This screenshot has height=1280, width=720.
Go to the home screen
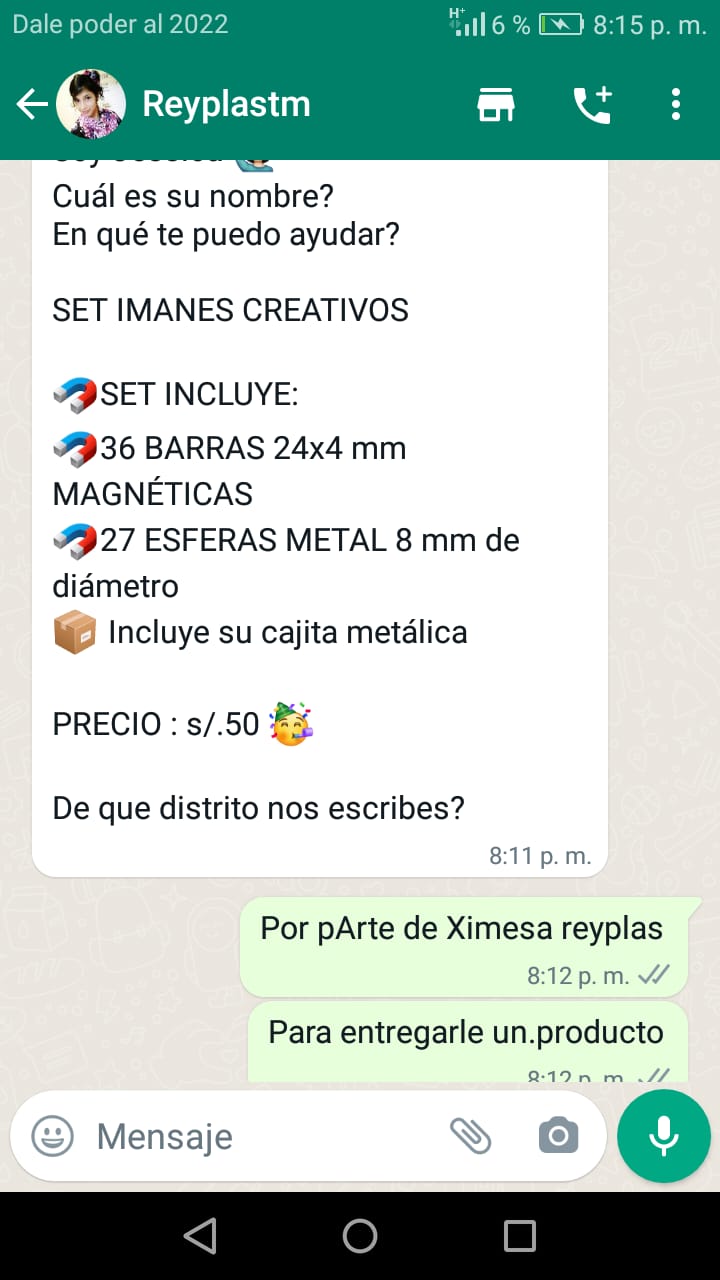pyautogui.click(x=360, y=1236)
